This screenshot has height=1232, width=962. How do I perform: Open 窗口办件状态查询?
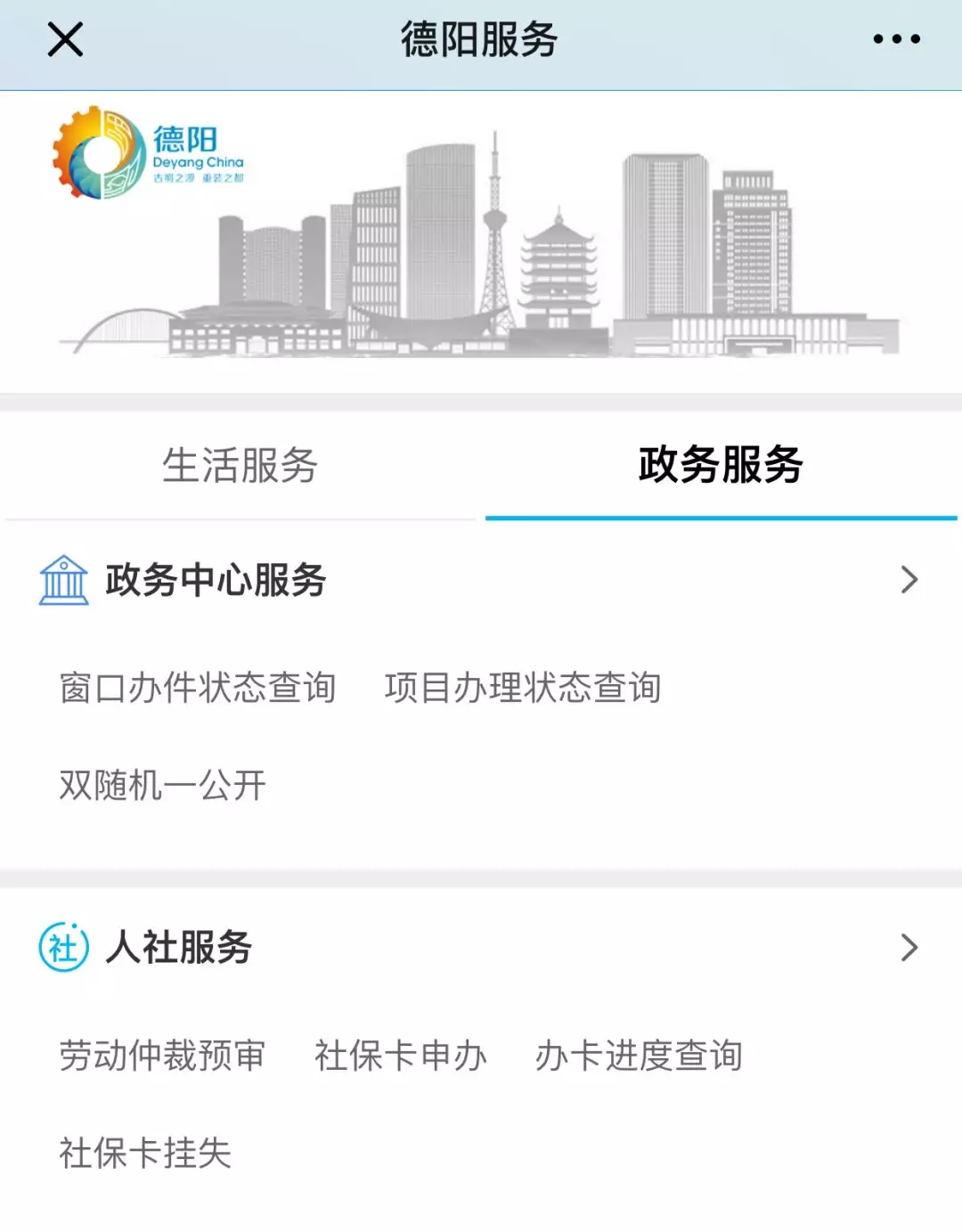point(197,688)
